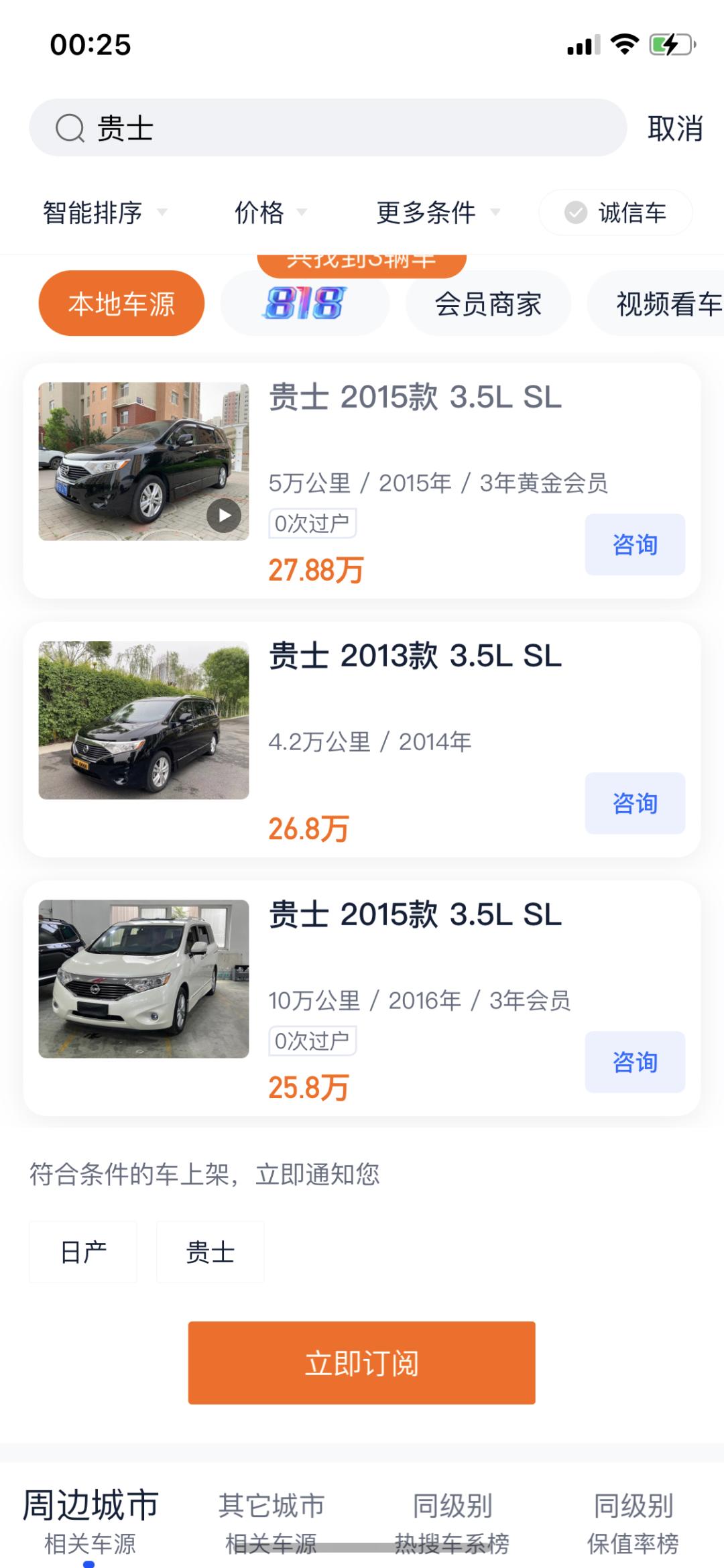Tap the magnifier icon in the search bar
Viewport: 724px width, 1568px height.
(69, 126)
